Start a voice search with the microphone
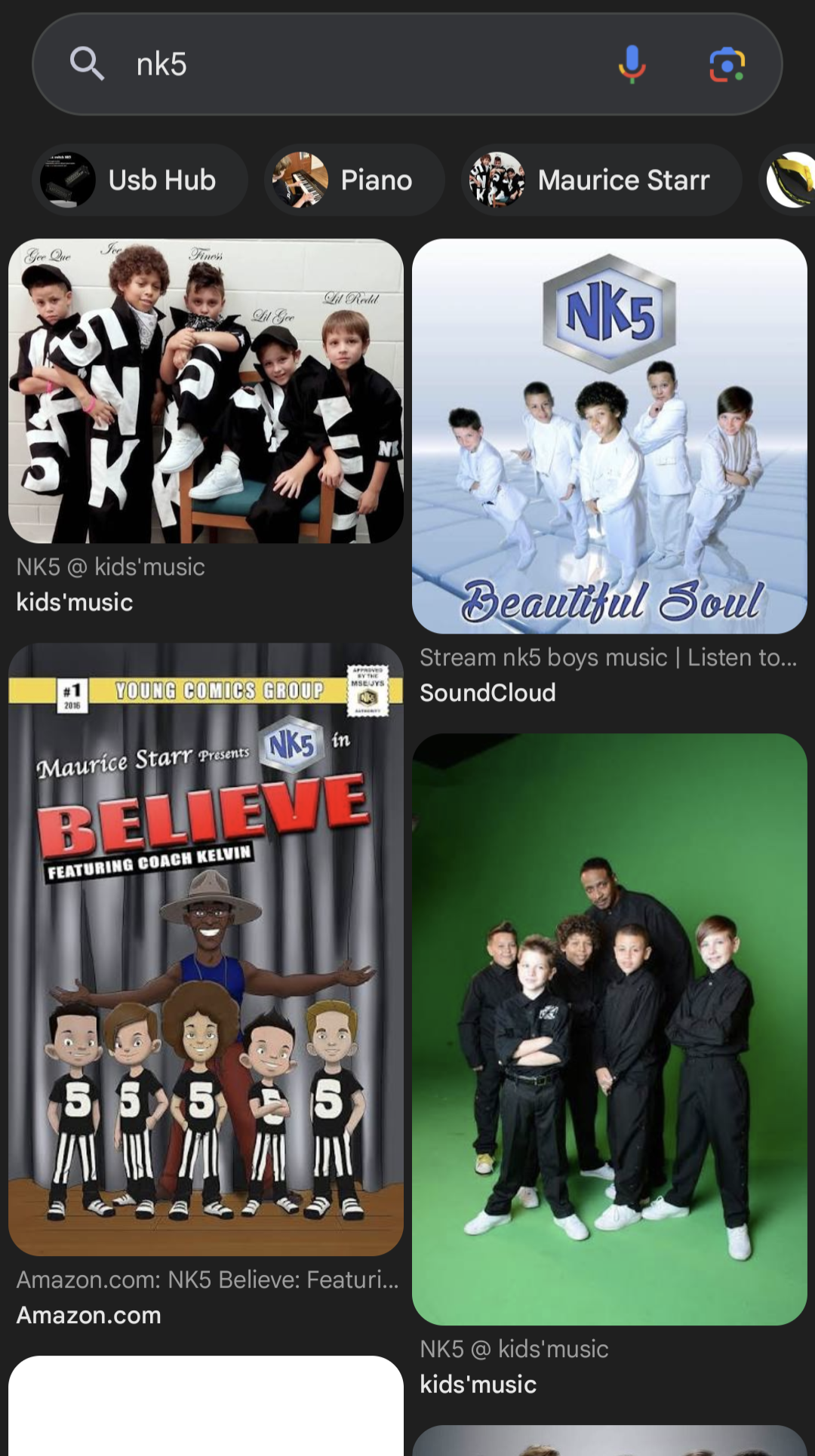 (x=632, y=64)
